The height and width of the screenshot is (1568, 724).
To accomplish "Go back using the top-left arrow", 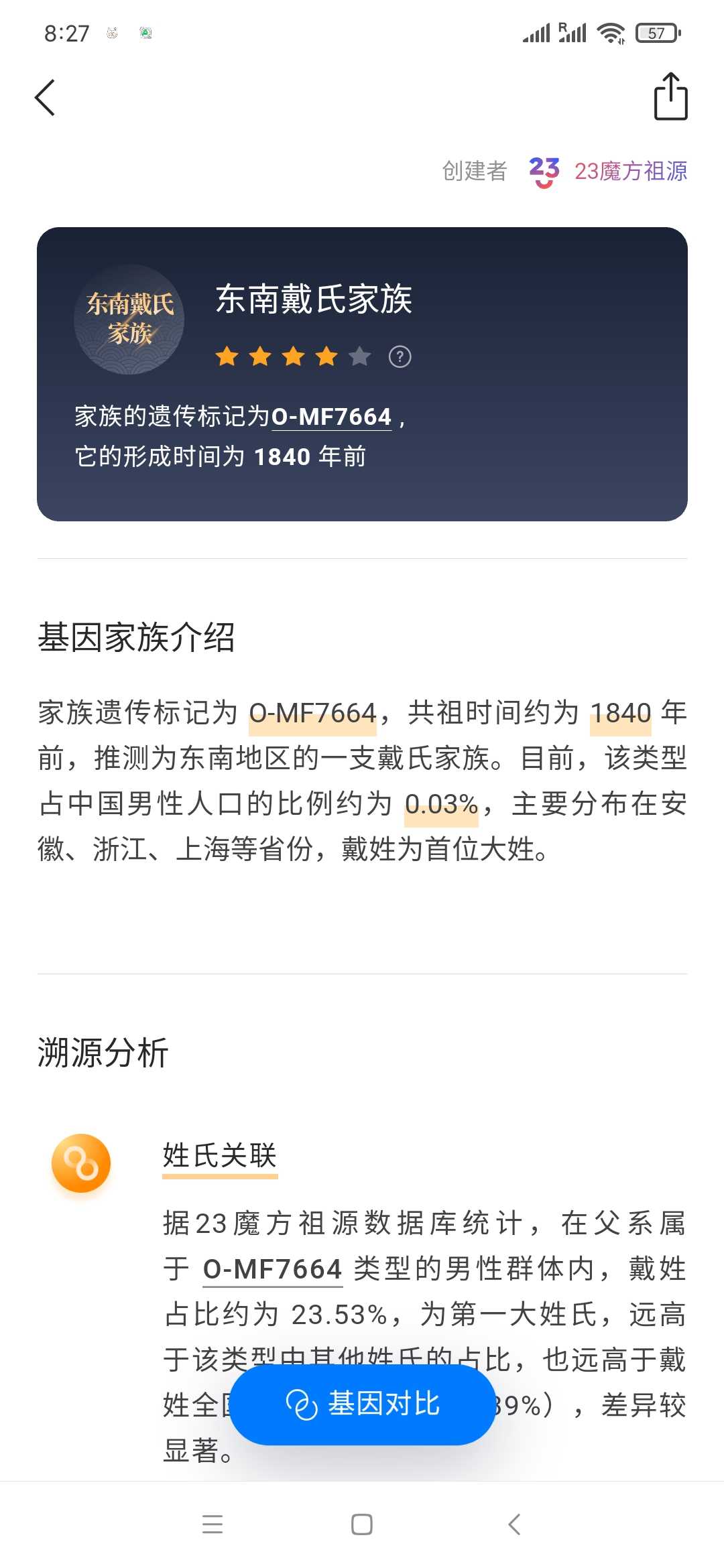I will (45, 98).
